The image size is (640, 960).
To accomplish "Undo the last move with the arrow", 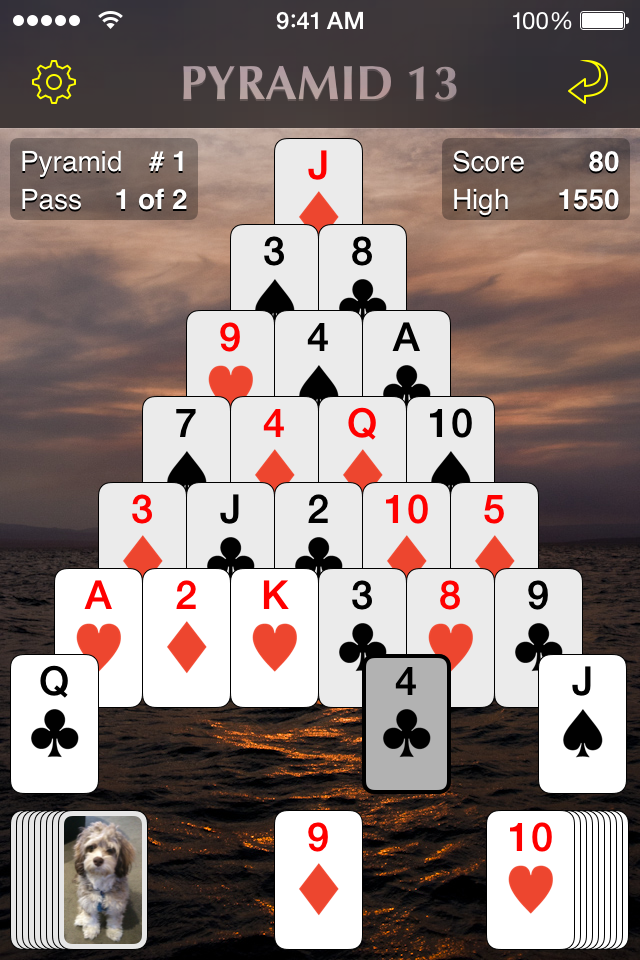I will 587,83.
